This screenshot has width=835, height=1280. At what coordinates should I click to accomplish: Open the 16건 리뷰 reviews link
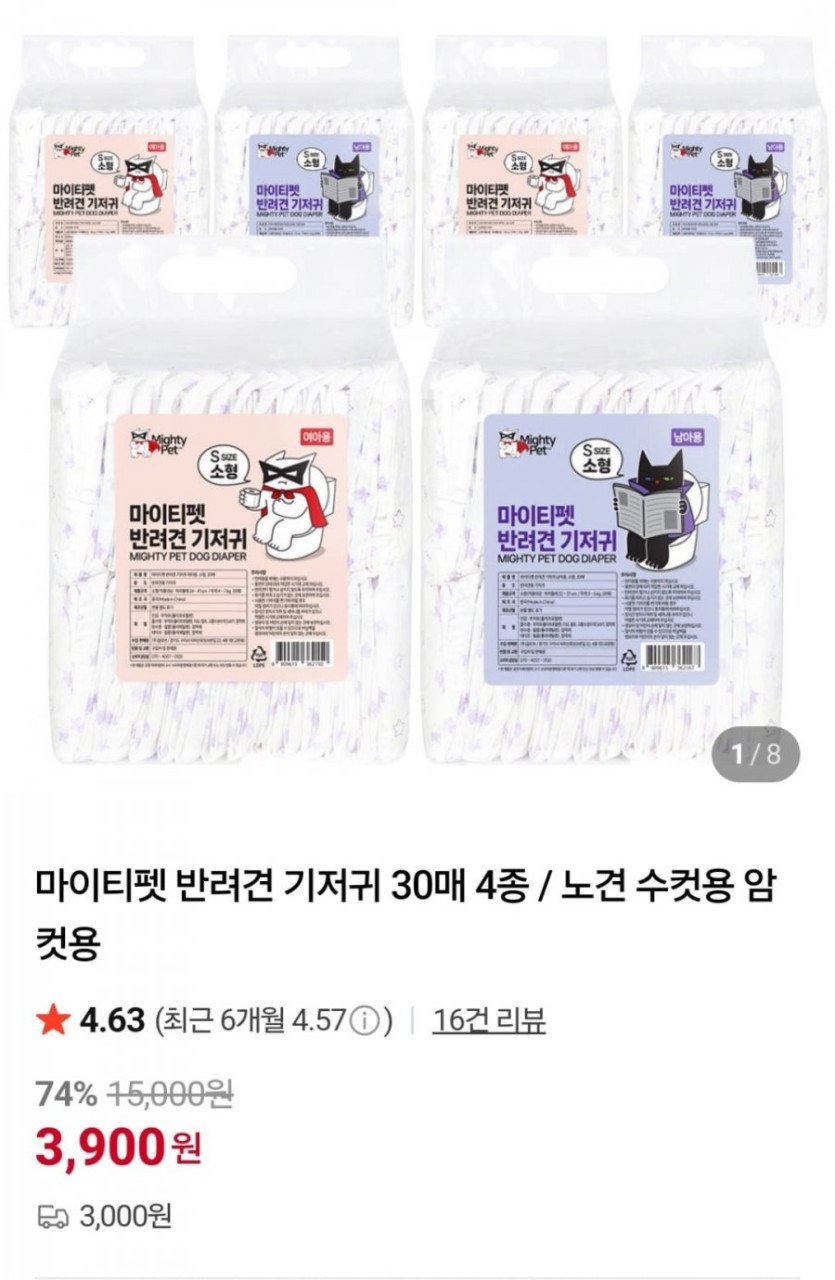(x=489, y=1020)
